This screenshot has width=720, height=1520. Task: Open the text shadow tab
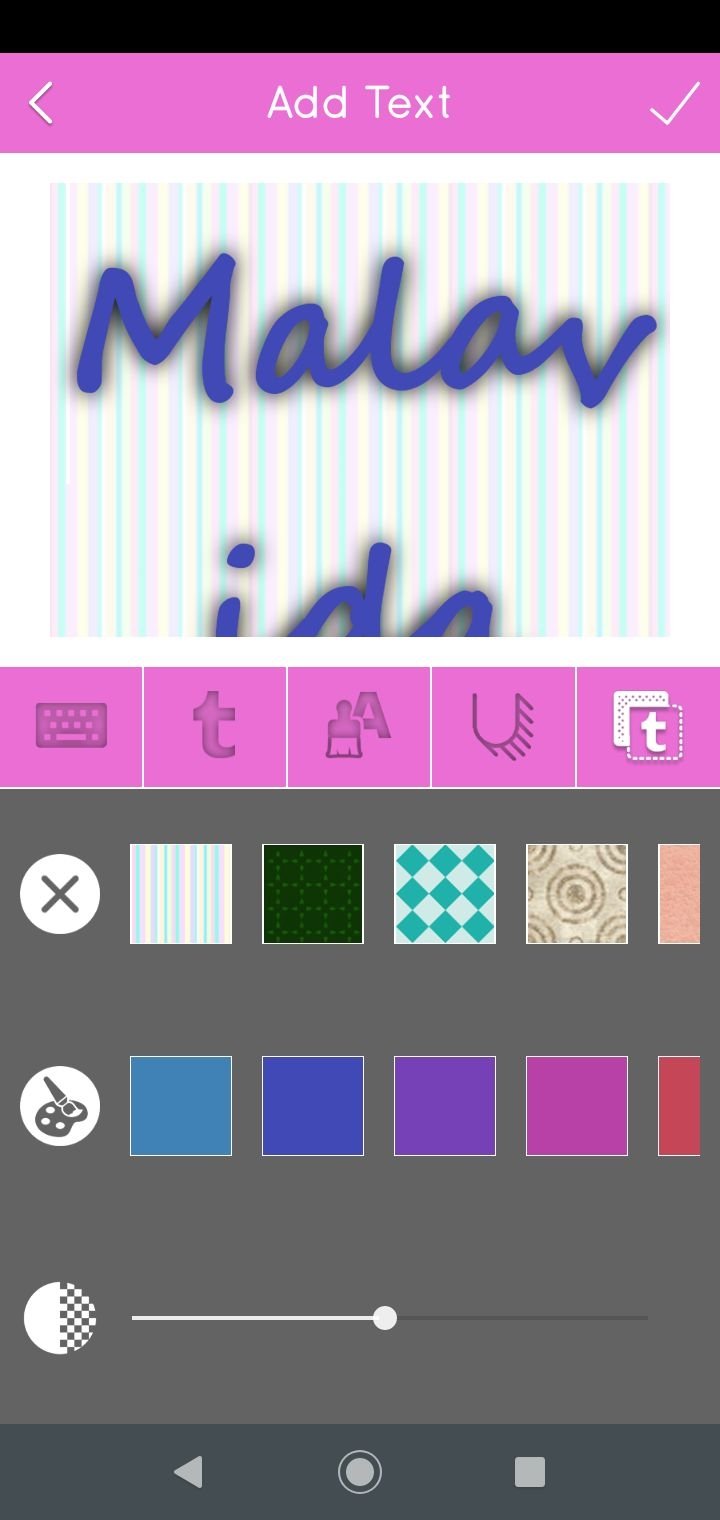click(x=503, y=727)
